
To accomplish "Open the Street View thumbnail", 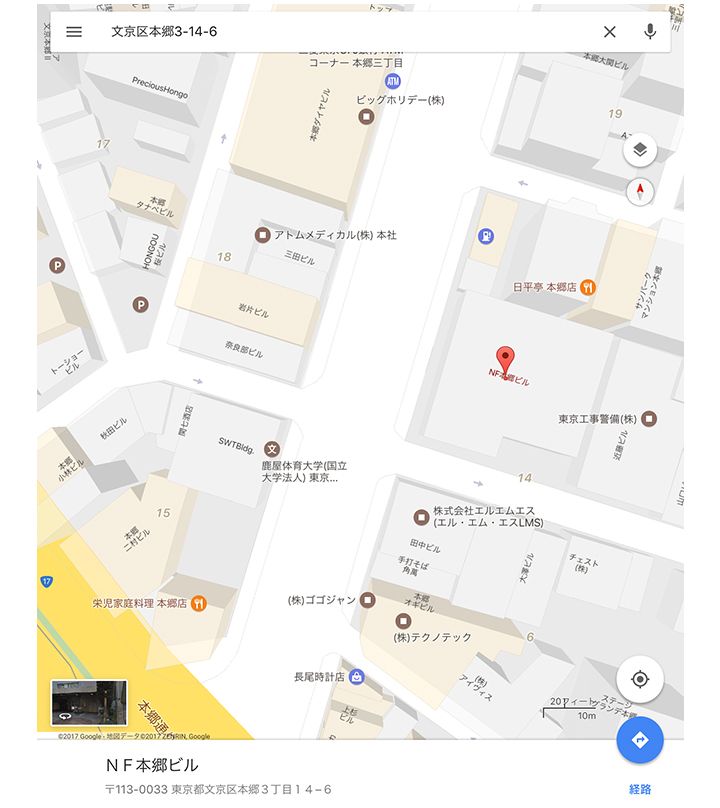I will 89,703.
